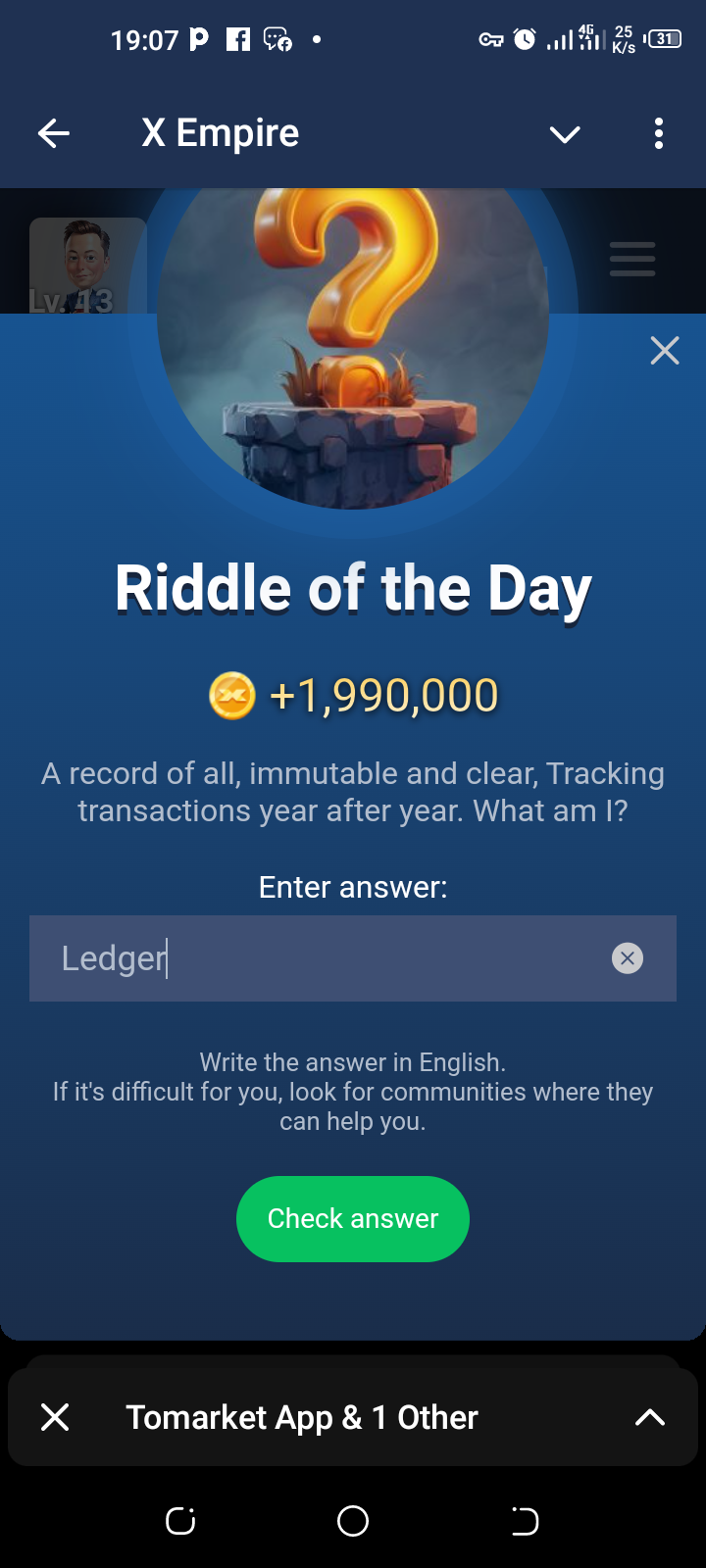Go back from X Empire
Screen dimensions: 706x1568
(x=54, y=133)
